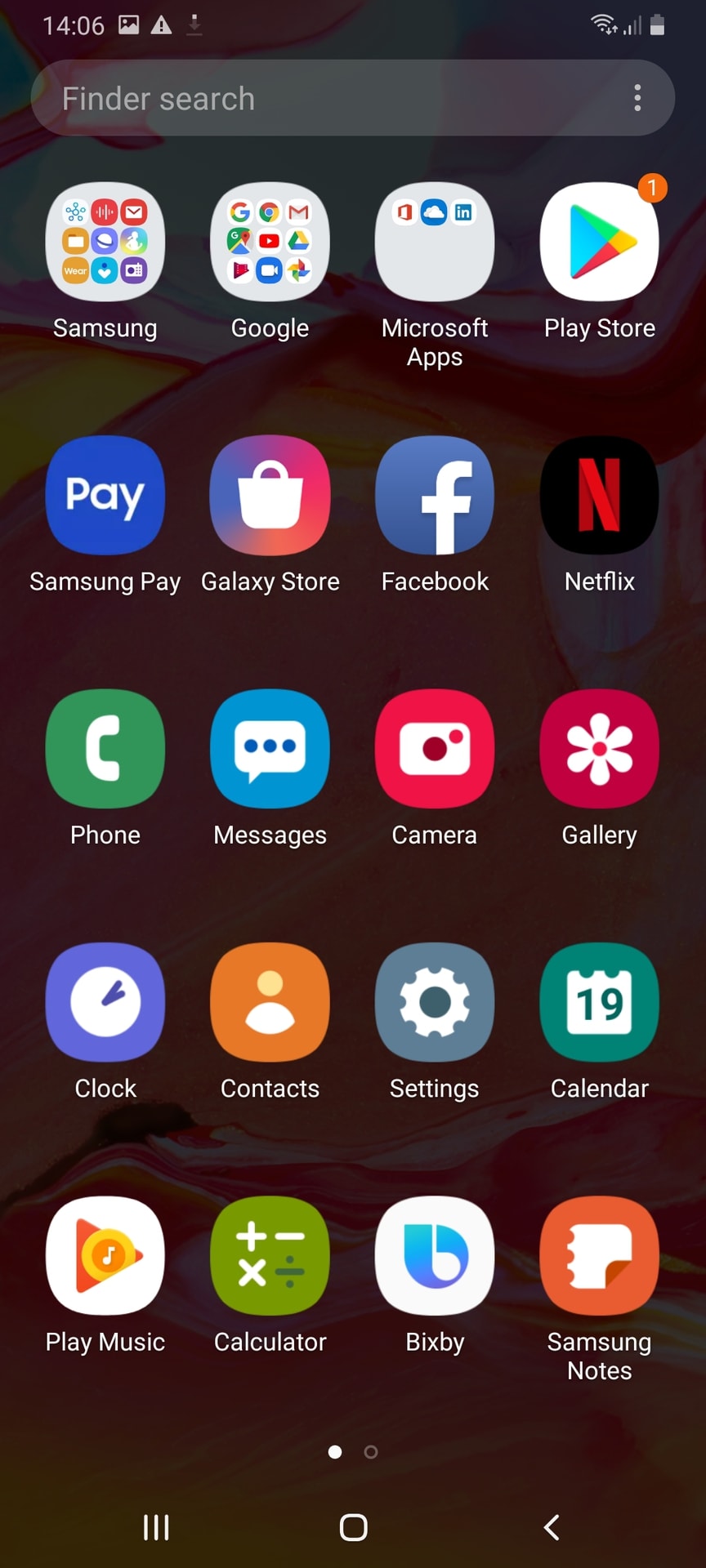The image size is (706, 1568).
Task: Open the Calendar app
Action: [600, 1002]
